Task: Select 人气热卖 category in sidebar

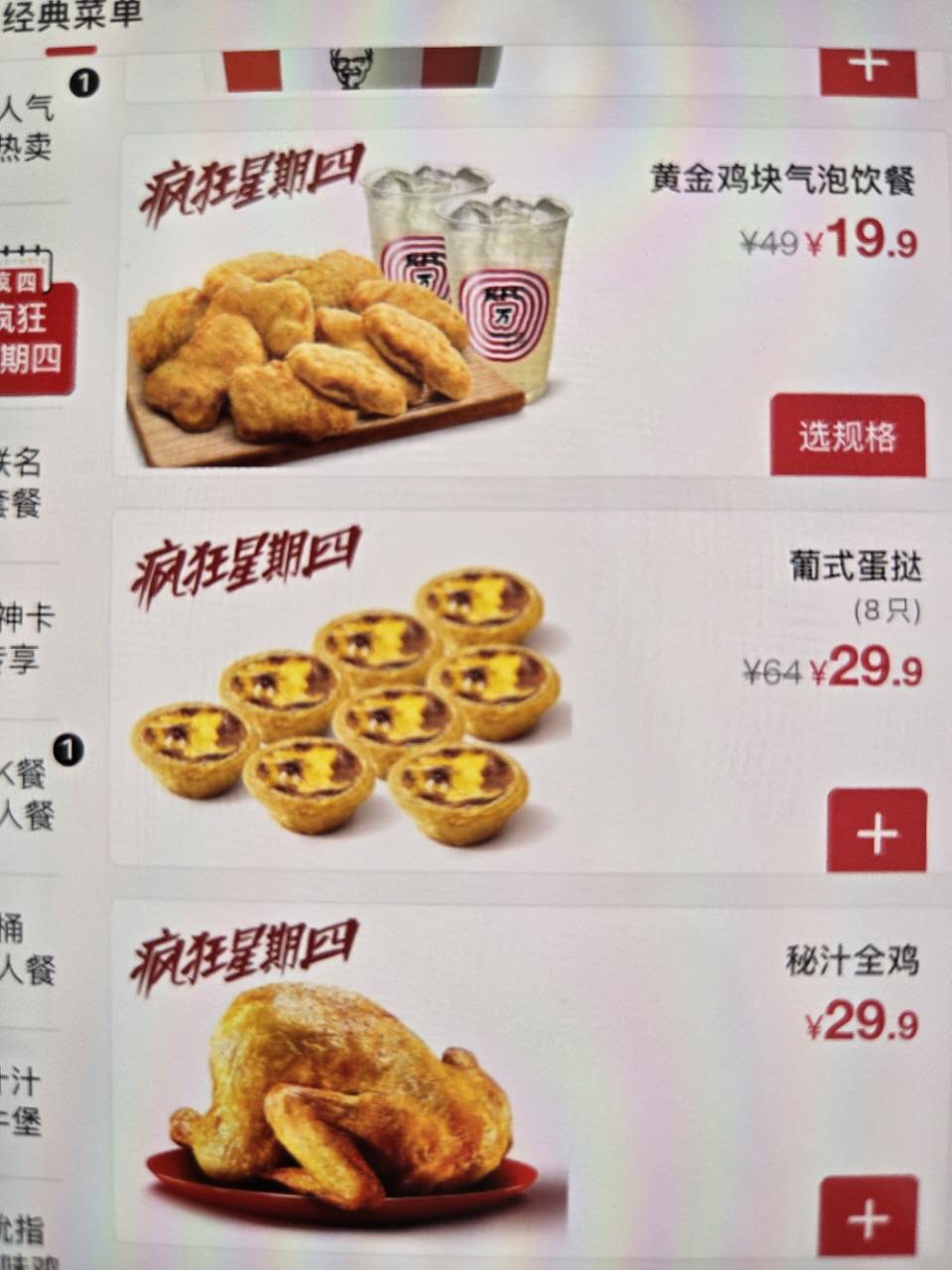Action: tap(30, 127)
